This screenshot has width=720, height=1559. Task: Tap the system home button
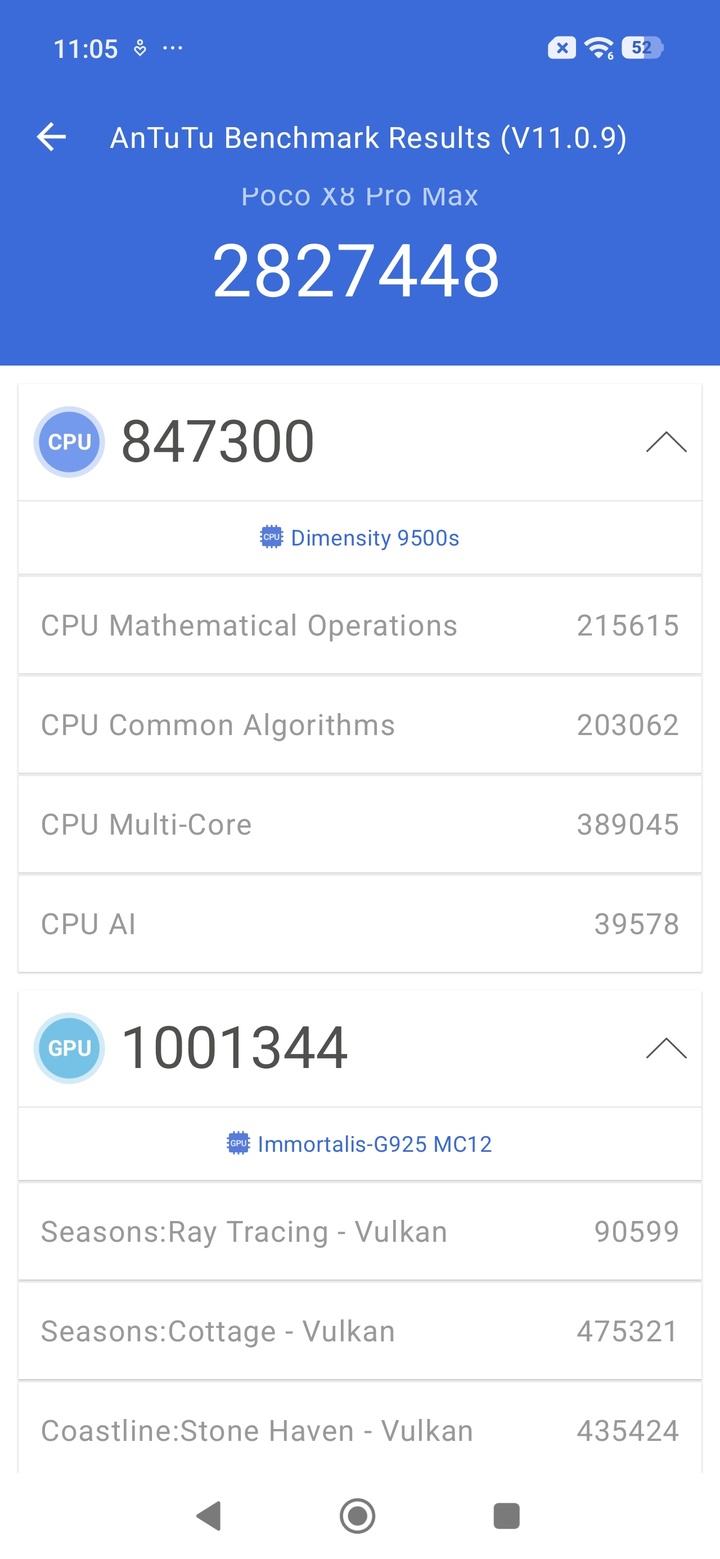coord(357,1516)
